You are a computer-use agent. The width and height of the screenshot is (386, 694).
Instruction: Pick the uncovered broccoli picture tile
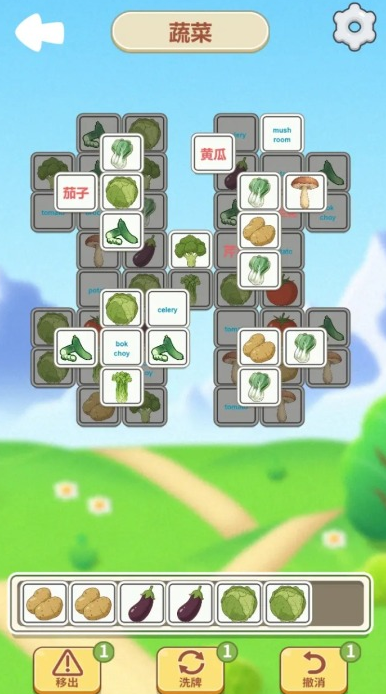[191, 251]
